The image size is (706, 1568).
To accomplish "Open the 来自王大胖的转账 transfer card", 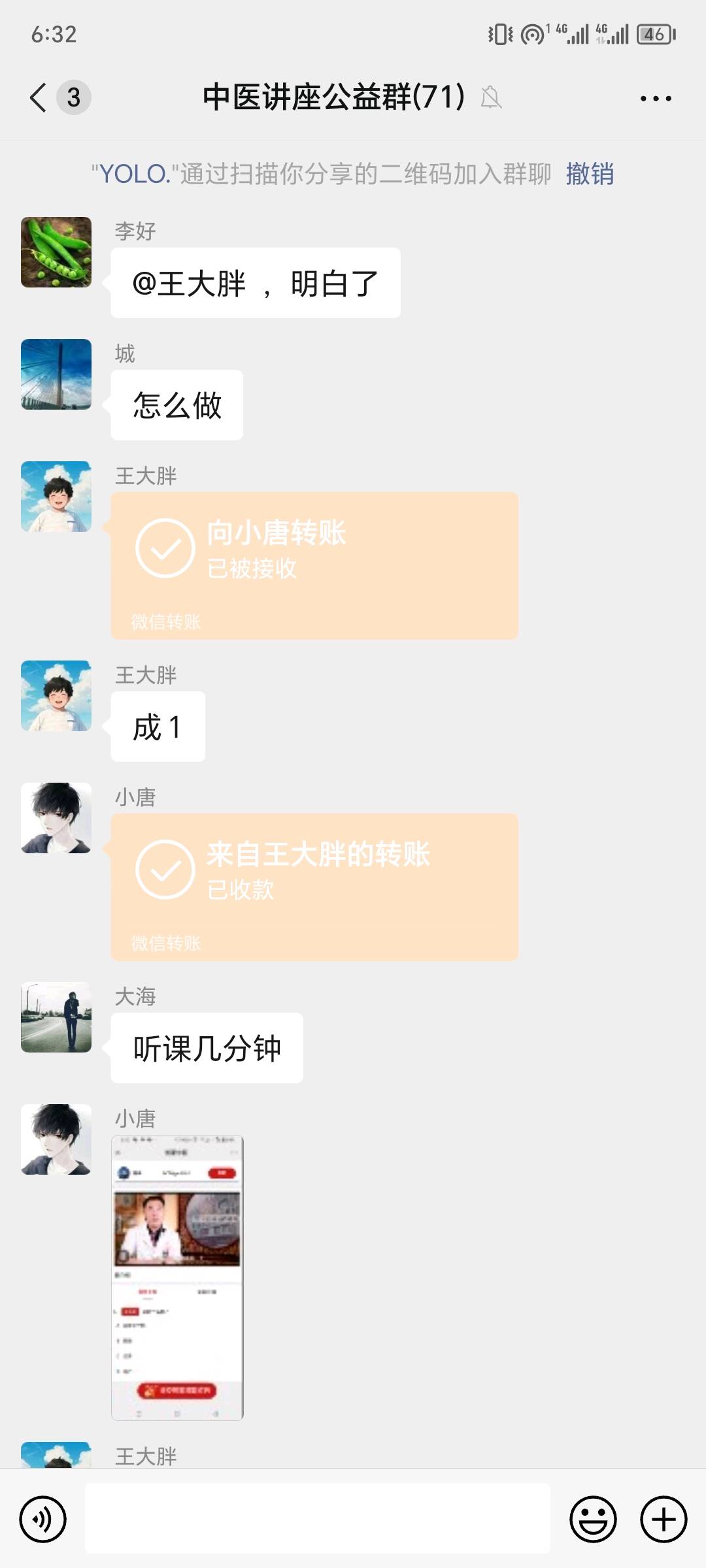I will tap(314, 887).
